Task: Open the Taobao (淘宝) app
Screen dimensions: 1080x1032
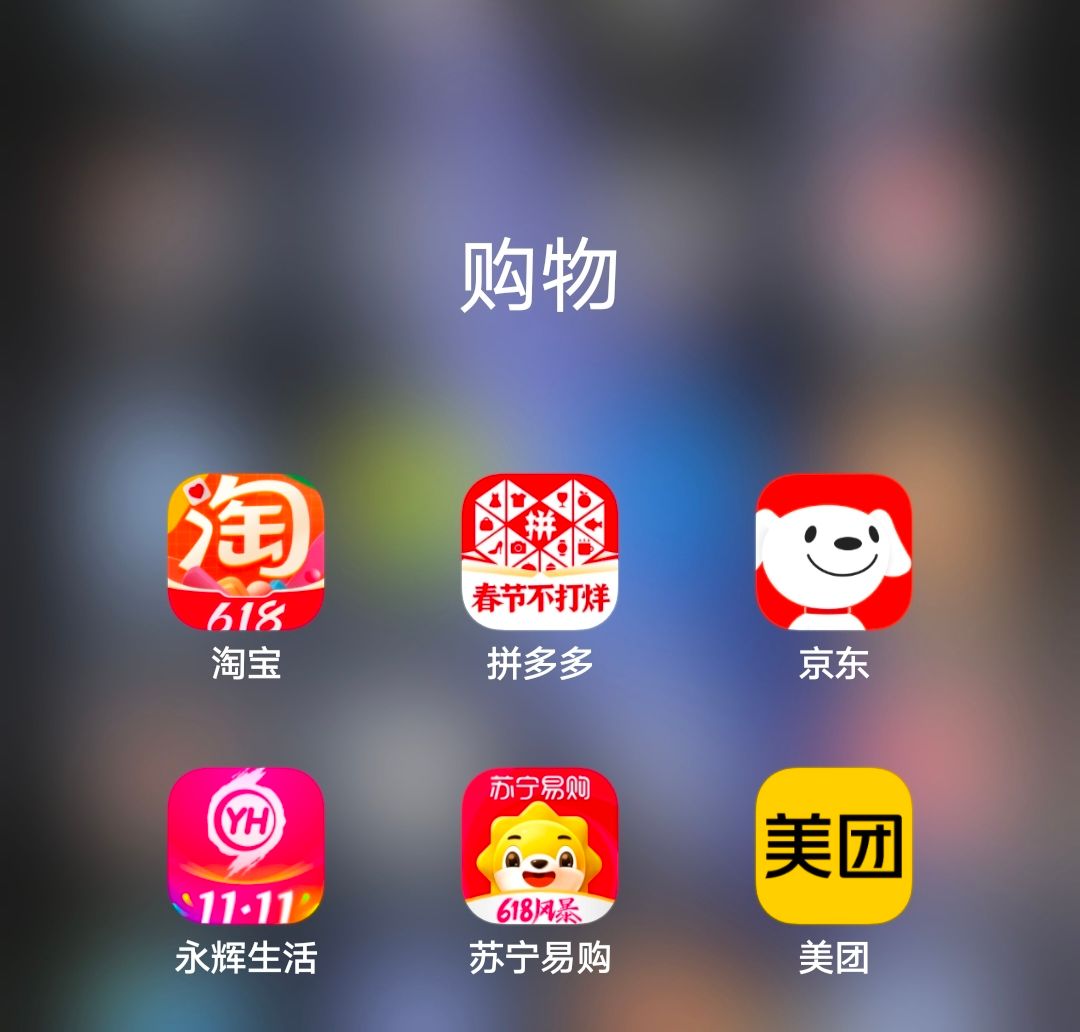Action: pyautogui.click(x=246, y=552)
